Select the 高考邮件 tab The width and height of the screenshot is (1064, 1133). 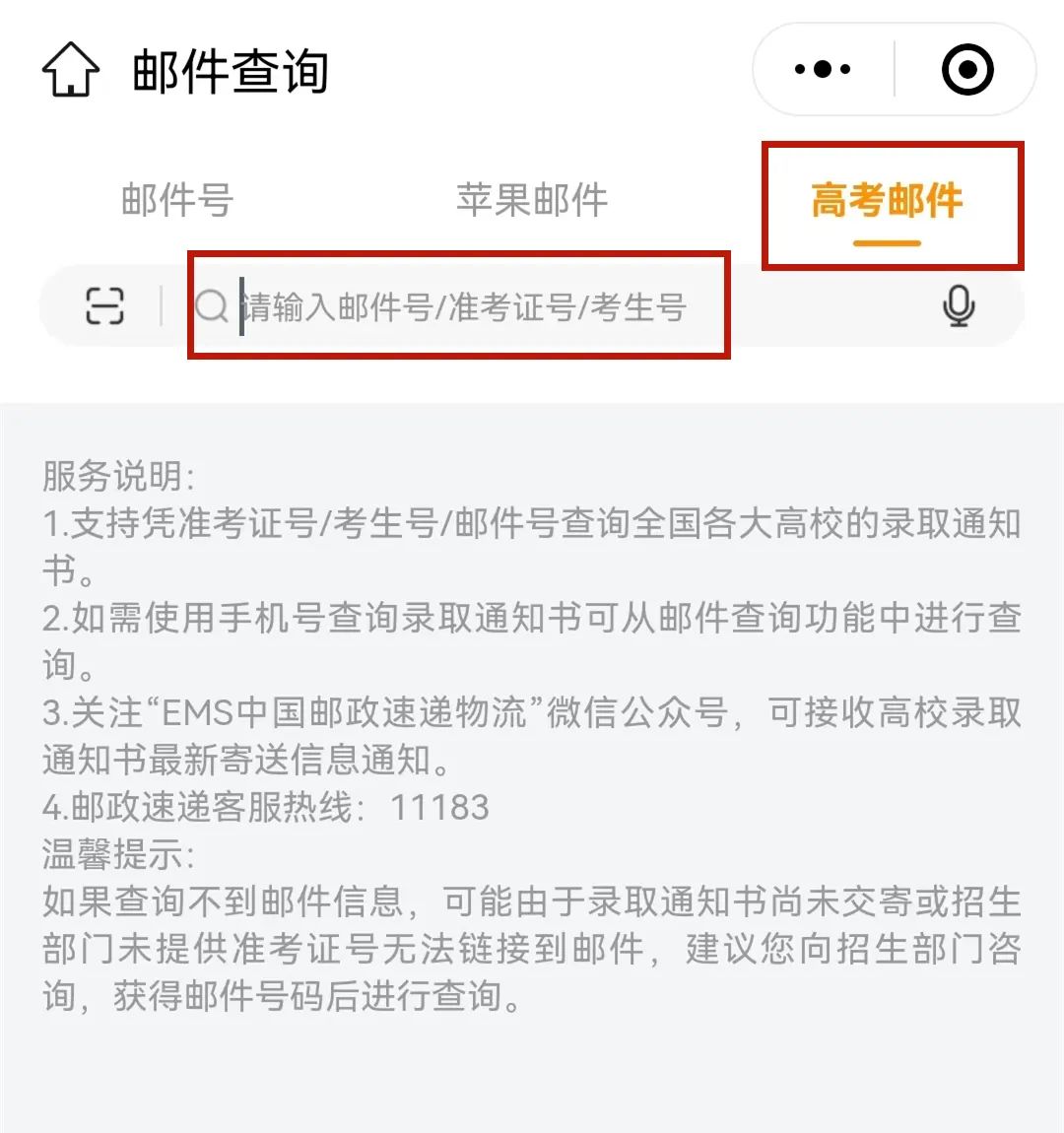click(887, 202)
